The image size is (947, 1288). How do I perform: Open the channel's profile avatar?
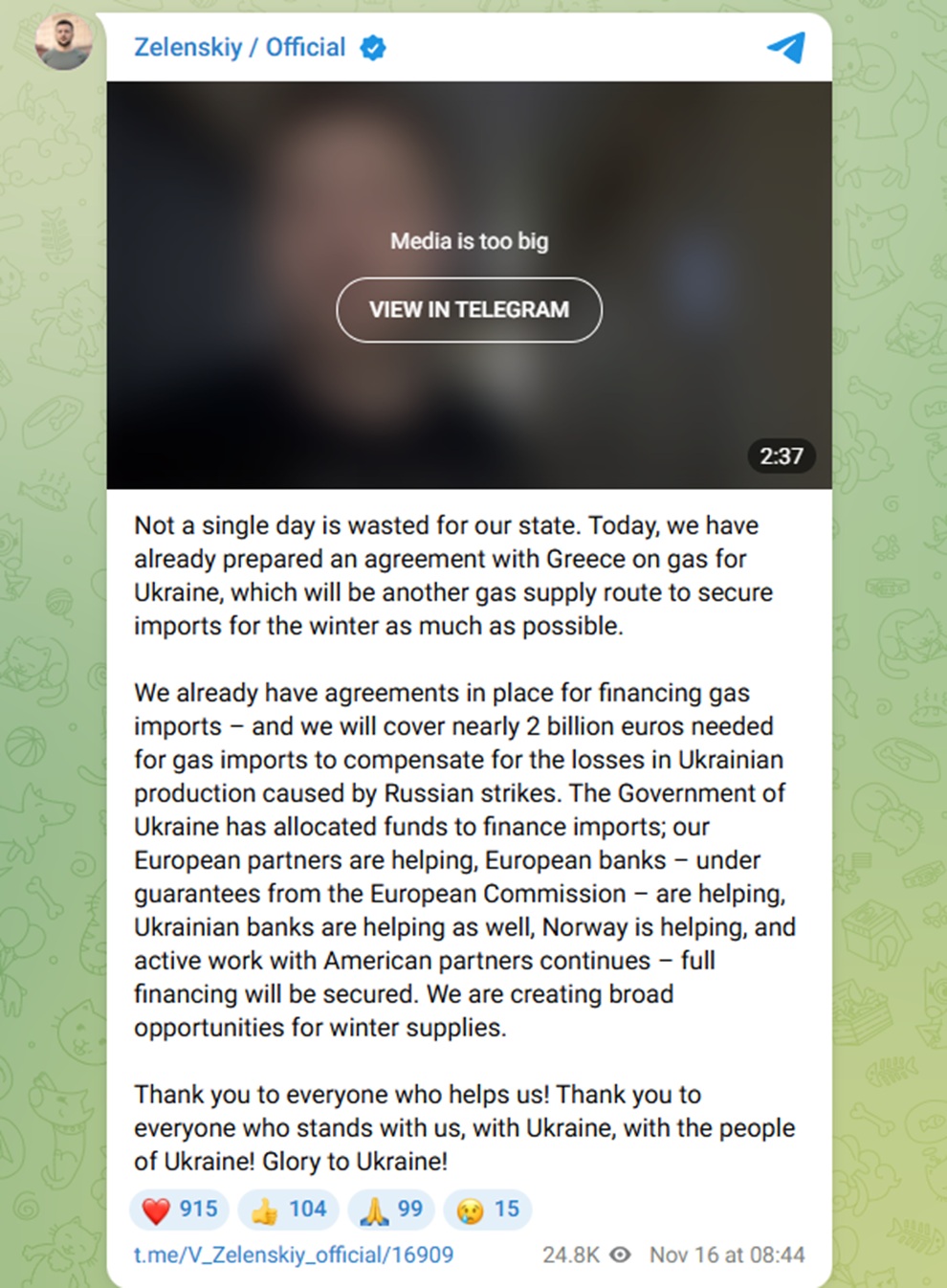(64, 41)
